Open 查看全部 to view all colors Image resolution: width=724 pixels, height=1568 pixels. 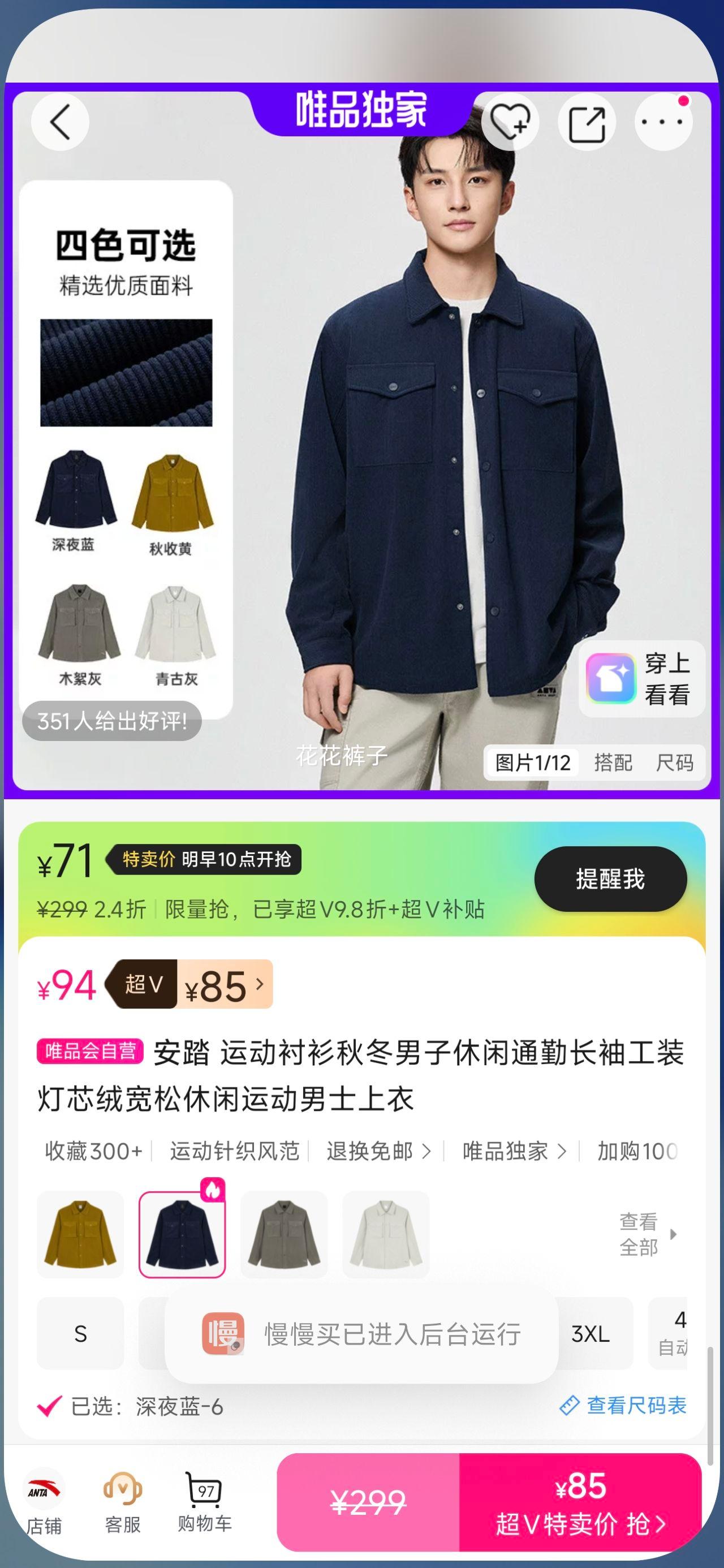[647, 1234]
